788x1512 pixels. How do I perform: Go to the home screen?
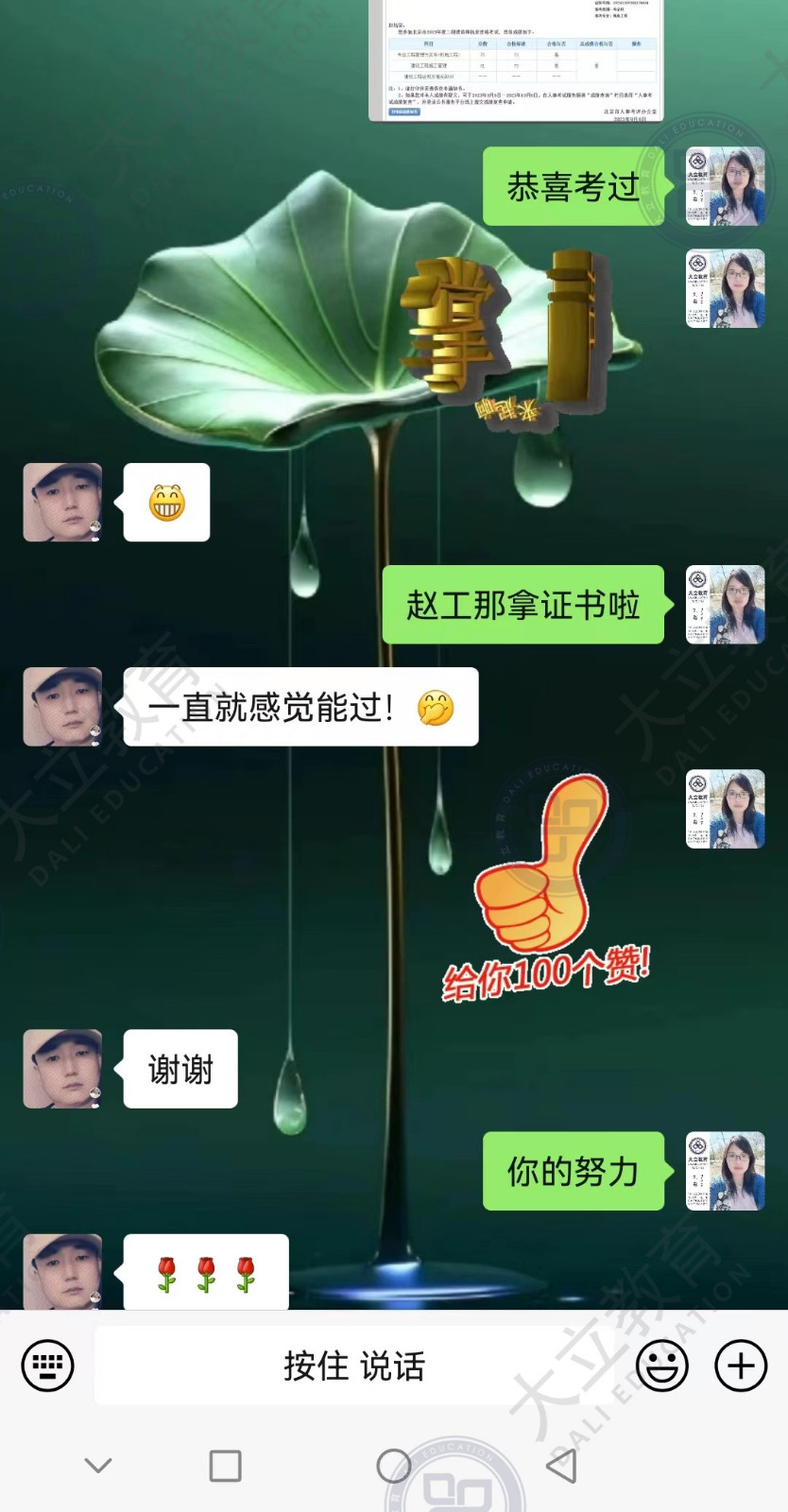[394, 1466]
